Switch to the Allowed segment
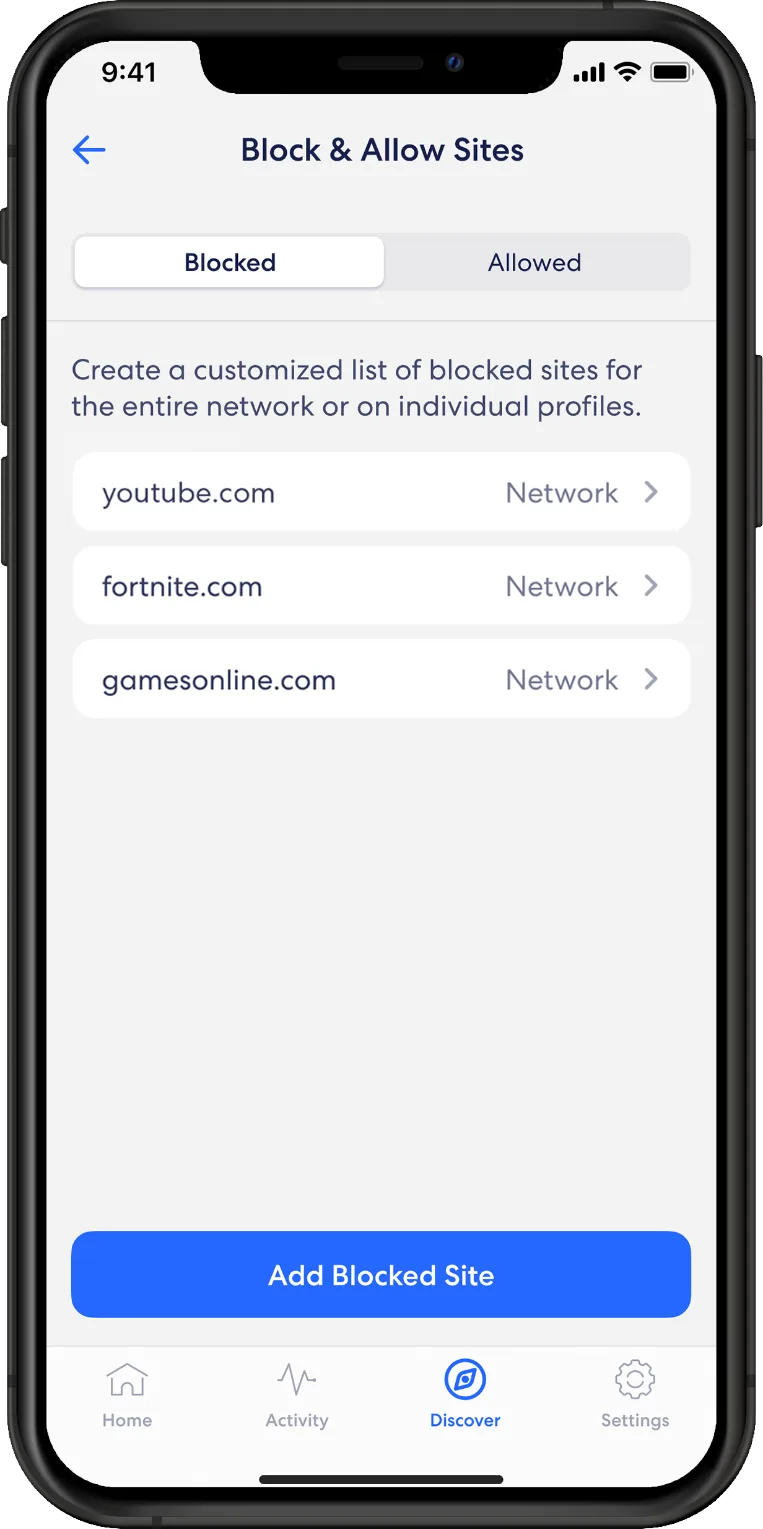 tap(535, 262)
